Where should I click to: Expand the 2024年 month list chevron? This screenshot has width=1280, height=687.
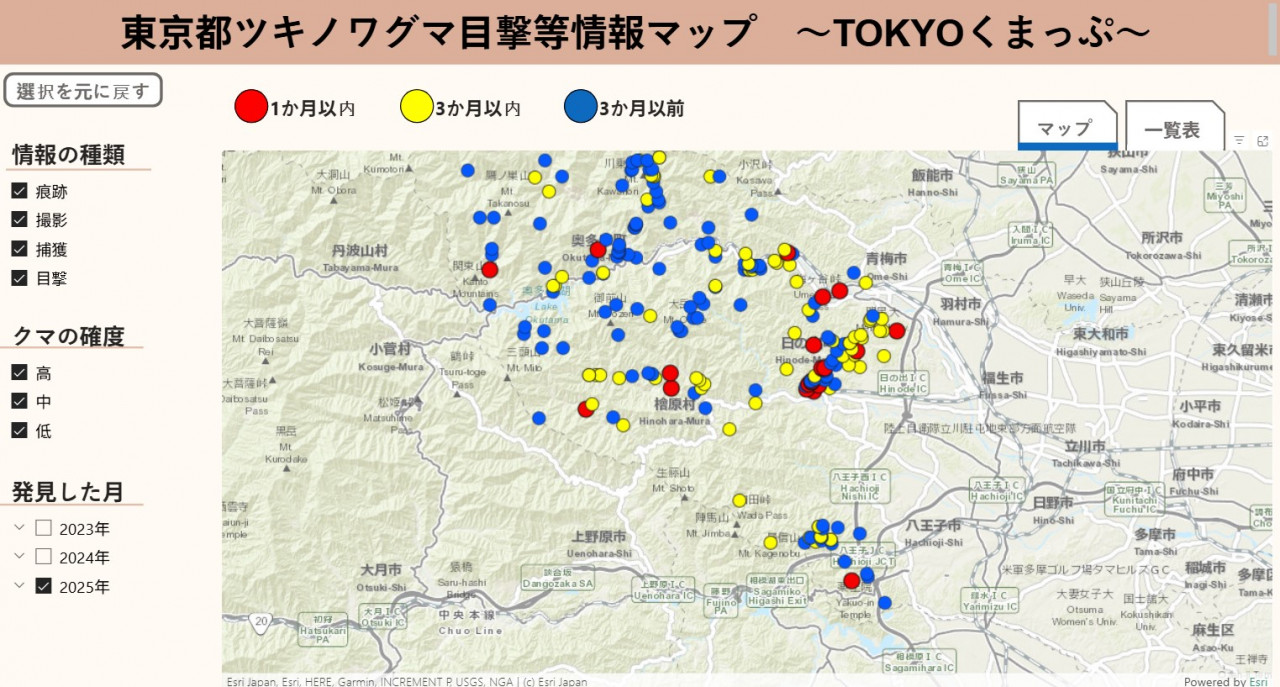(19, 557)
